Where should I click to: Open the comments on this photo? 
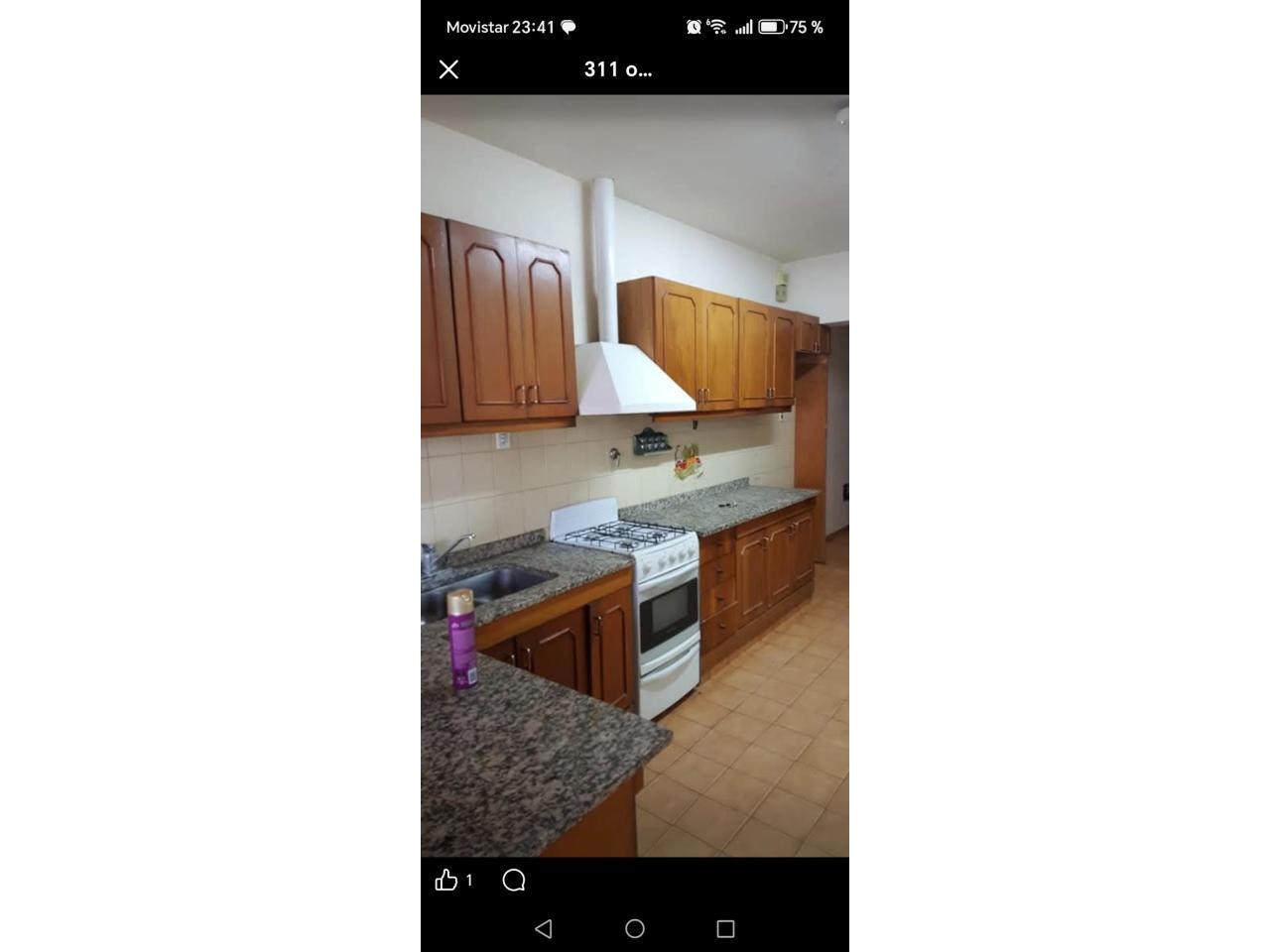514,881
